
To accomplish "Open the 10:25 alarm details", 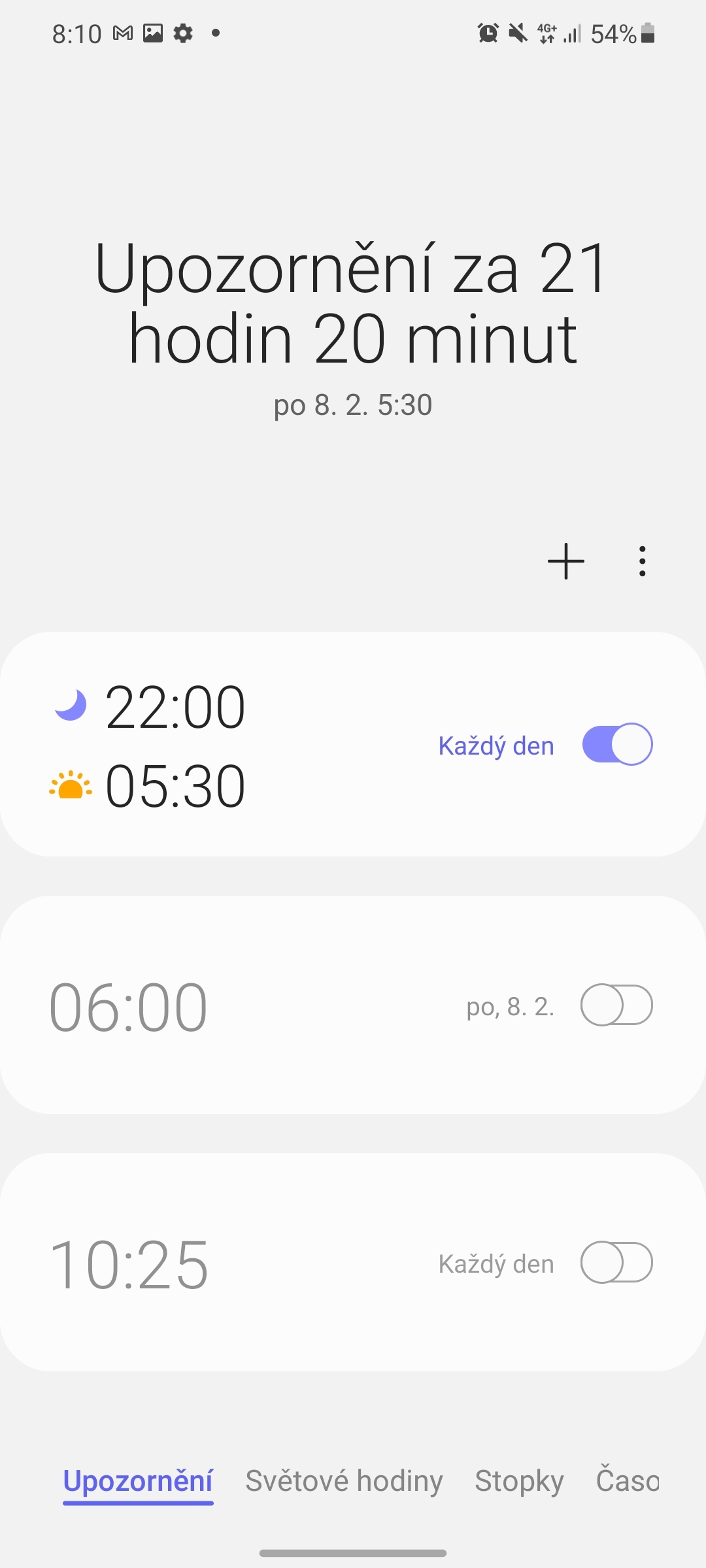I will point(261,1264).
